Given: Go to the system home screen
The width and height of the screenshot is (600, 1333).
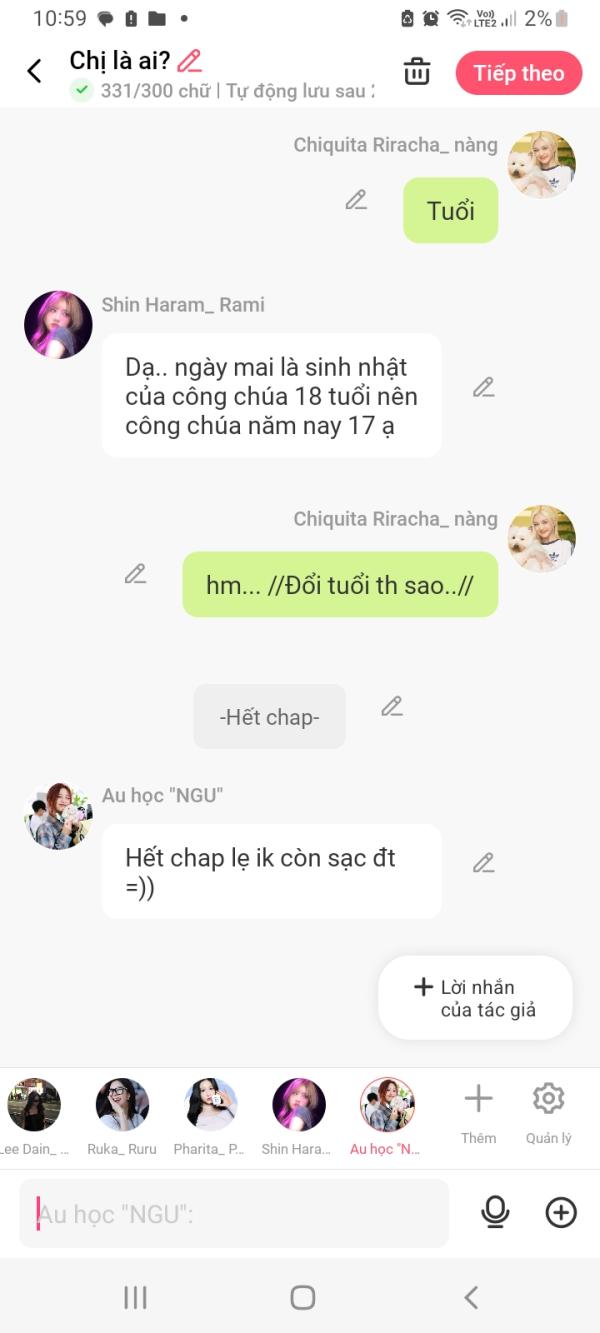Looking at the screenshot, I should coord(302,1297).
